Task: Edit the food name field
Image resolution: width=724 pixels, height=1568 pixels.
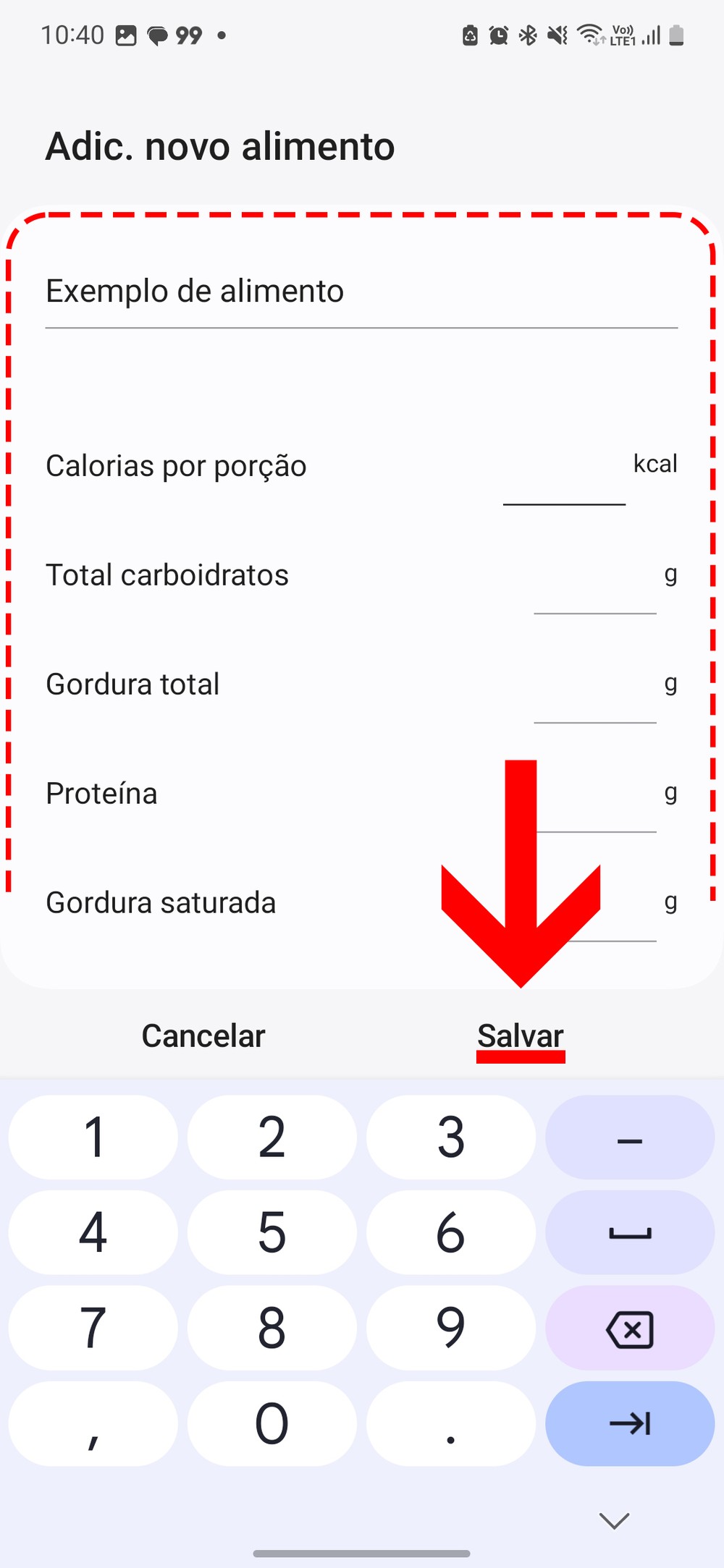Action: 361,292
